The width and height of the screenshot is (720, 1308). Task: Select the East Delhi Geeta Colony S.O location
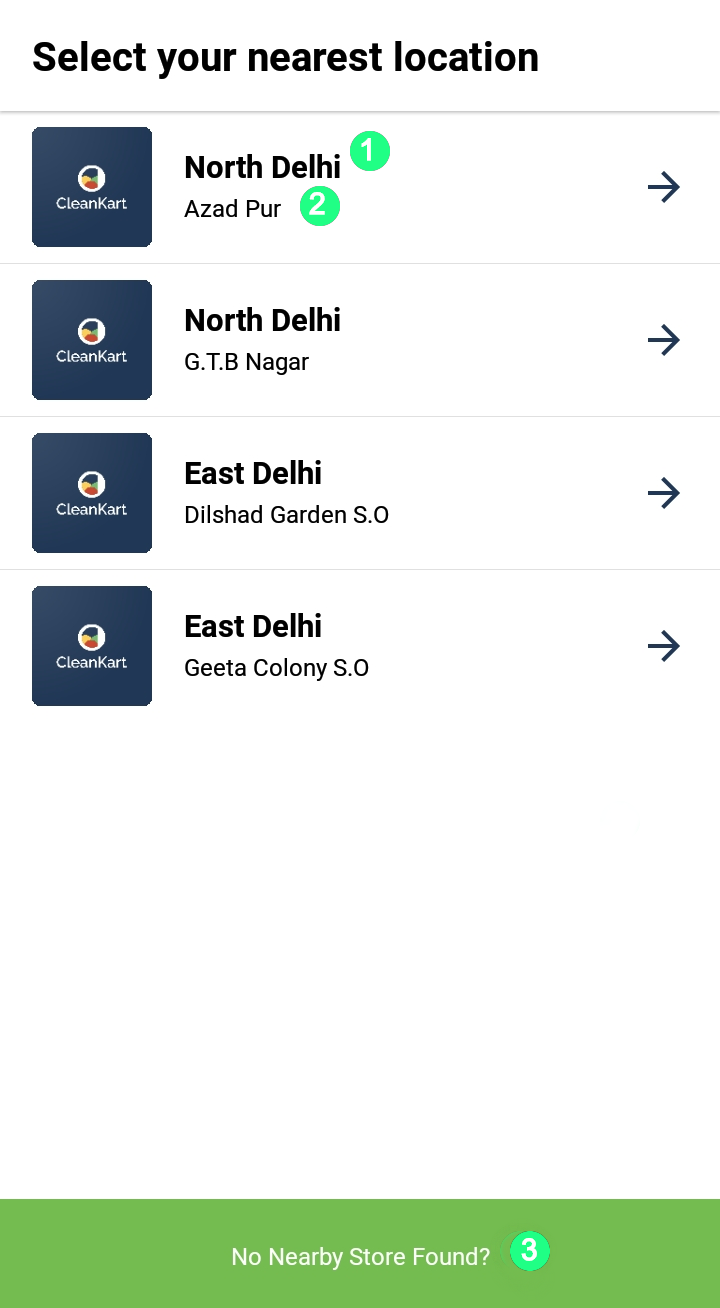[360, 646]
